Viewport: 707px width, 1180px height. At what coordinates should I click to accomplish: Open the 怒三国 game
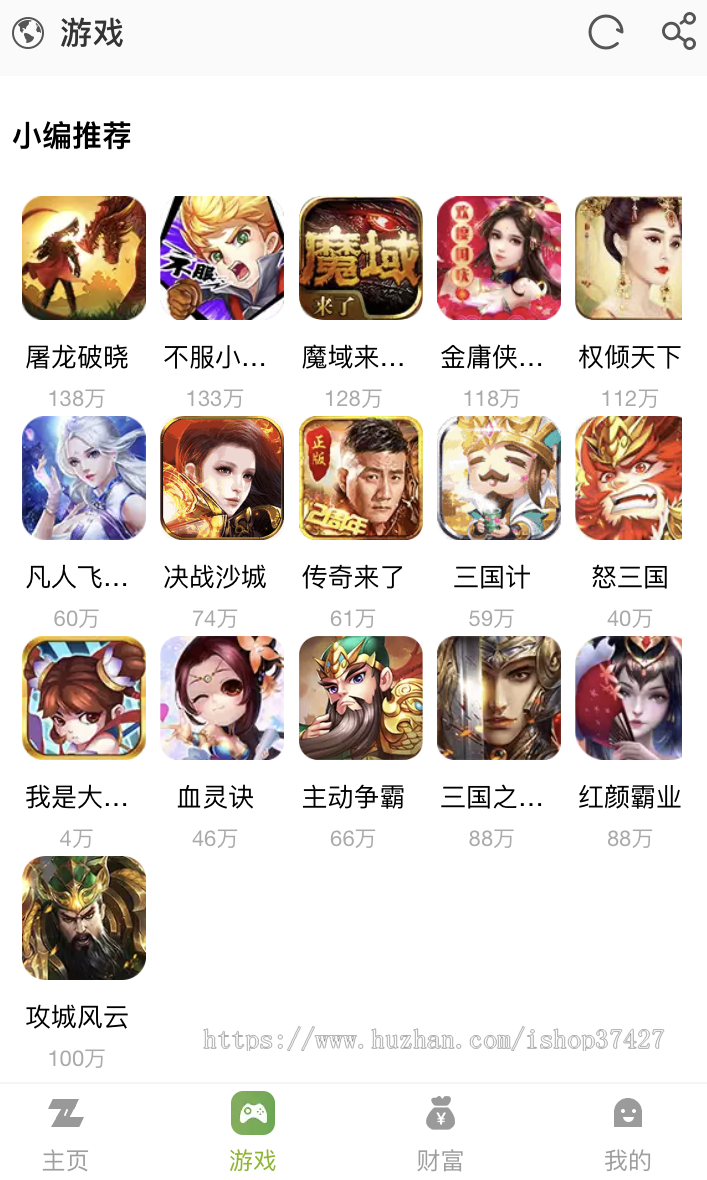click(x=629, y=478)
